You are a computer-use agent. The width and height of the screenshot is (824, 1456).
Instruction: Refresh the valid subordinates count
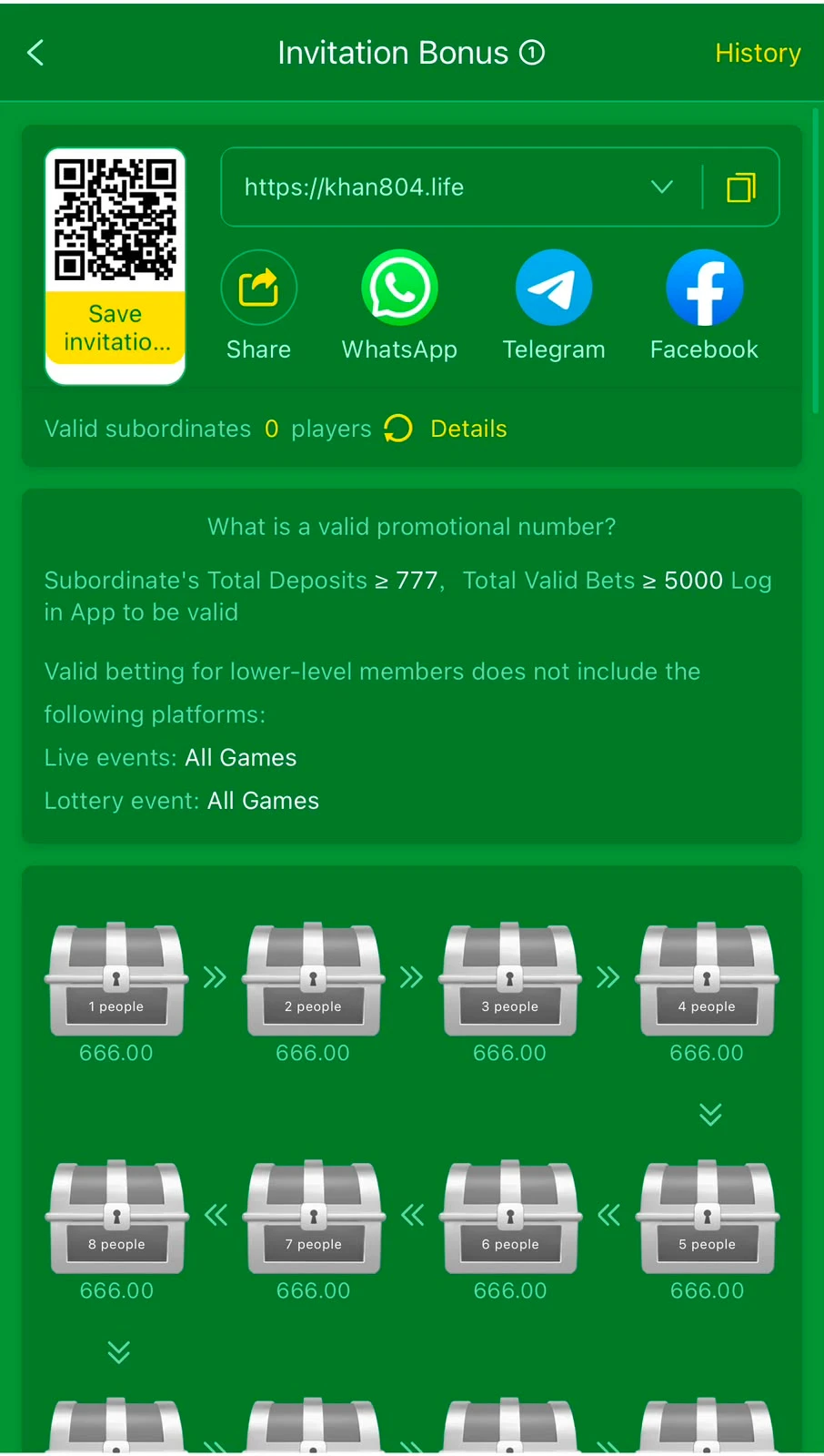(398, 428)
